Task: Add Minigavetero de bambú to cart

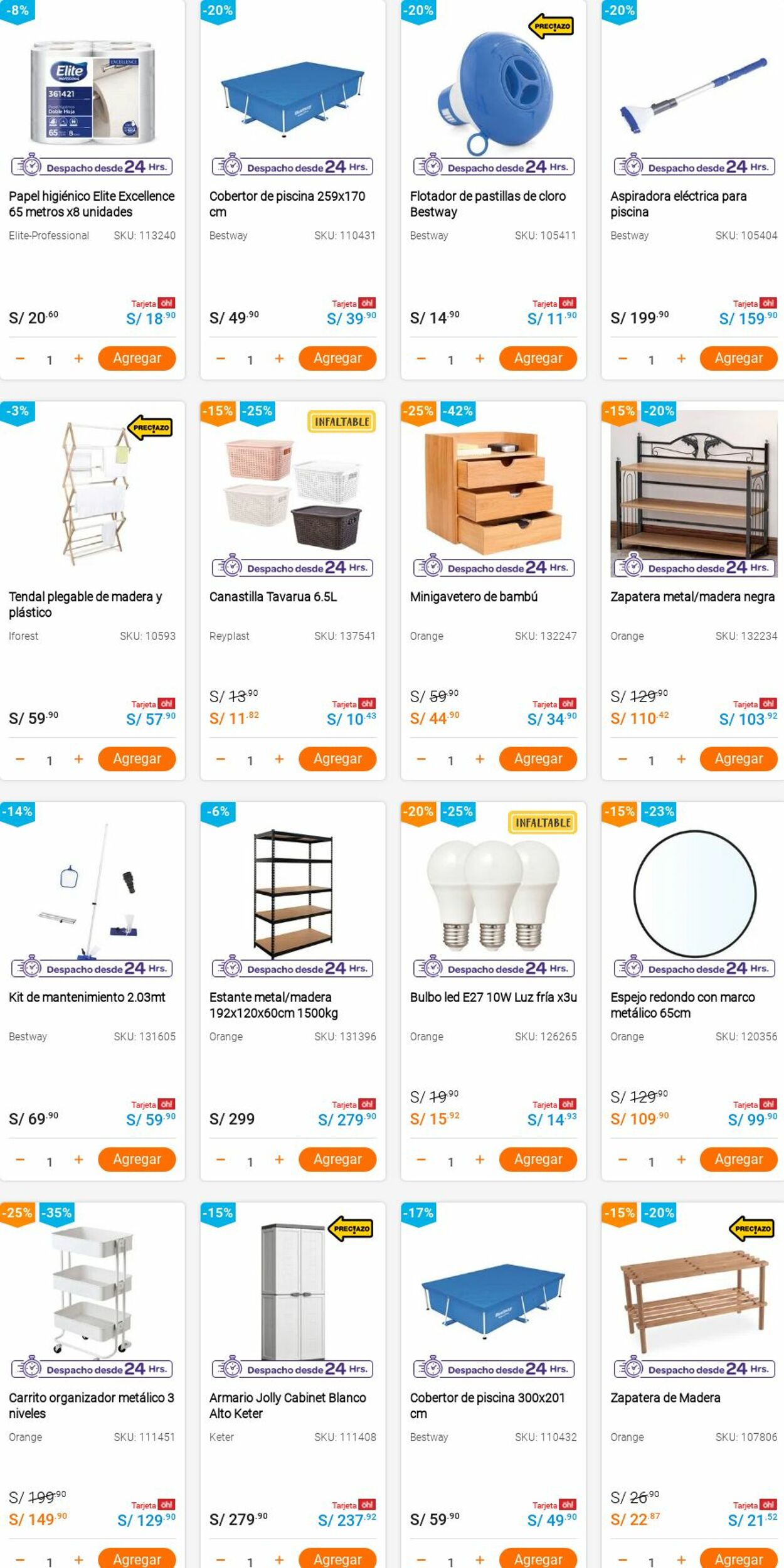Action: pos(538,759)
